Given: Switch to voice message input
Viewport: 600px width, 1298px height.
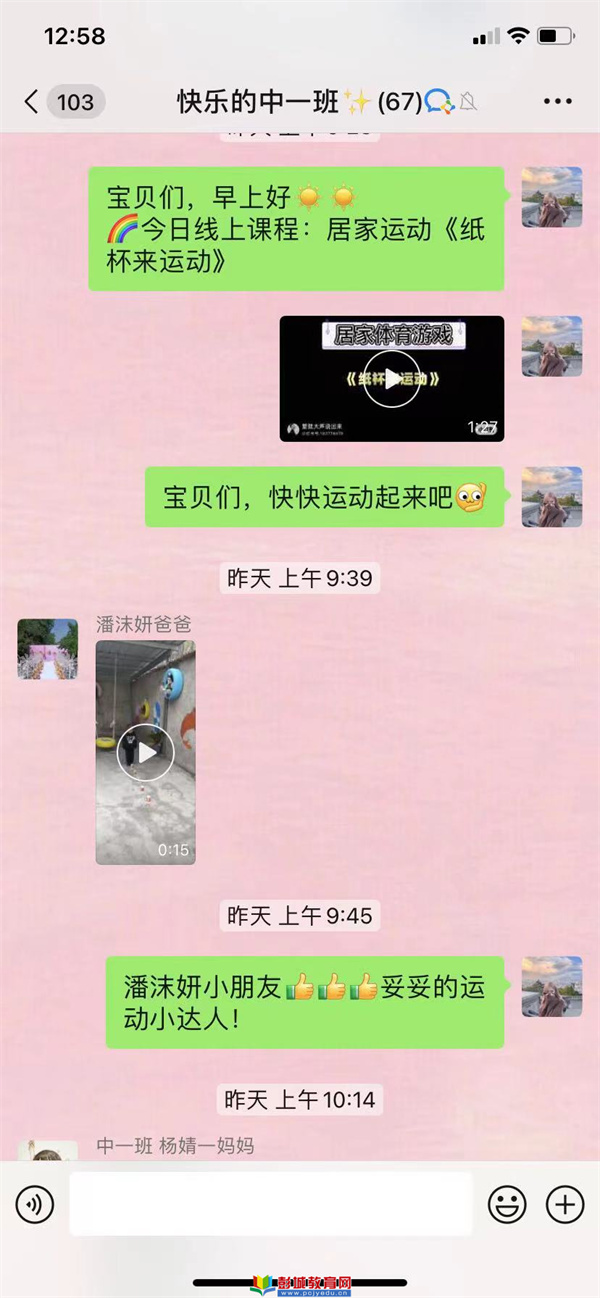Looking at the screenshot, I should tap(35, 1204).
